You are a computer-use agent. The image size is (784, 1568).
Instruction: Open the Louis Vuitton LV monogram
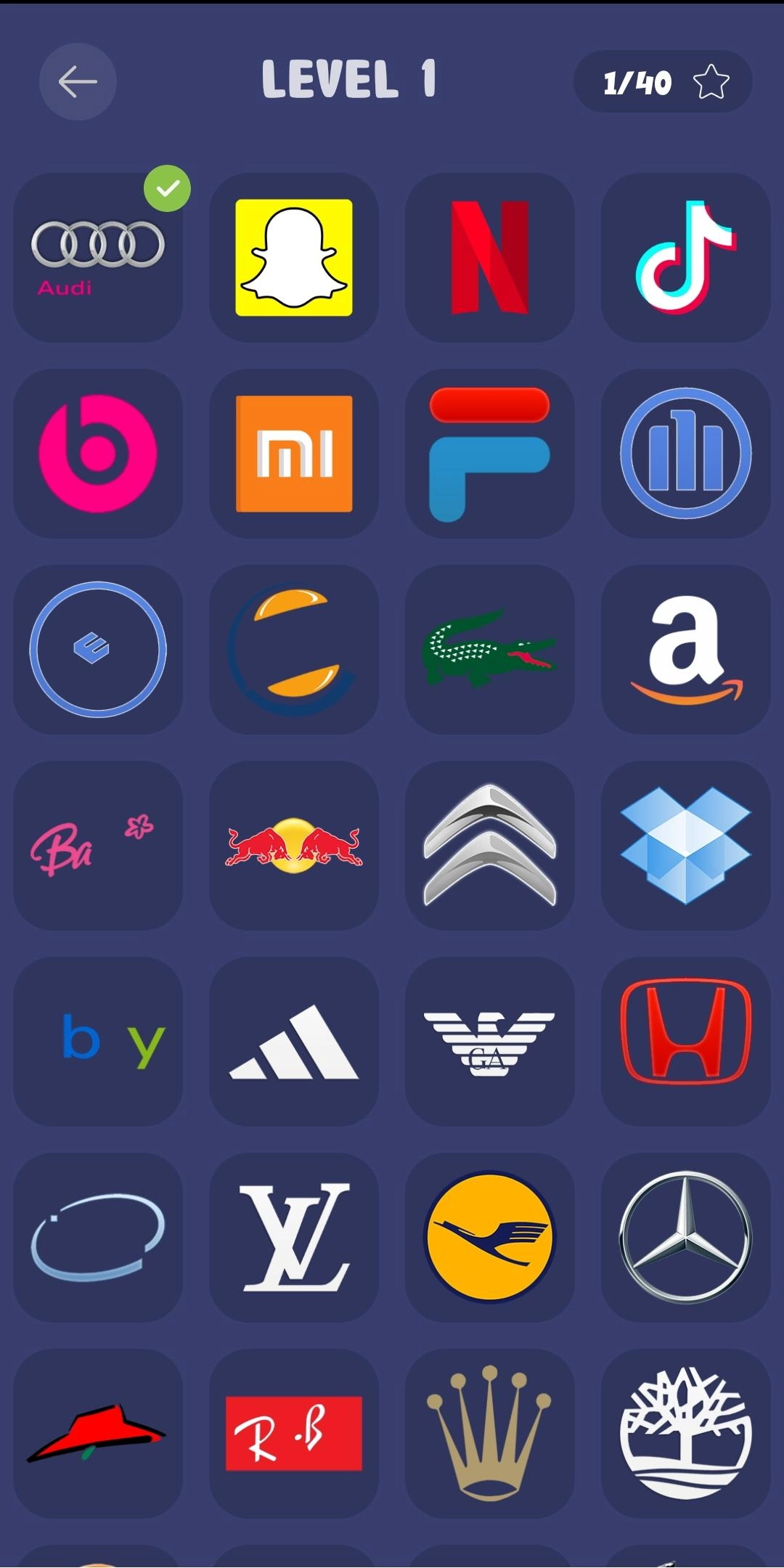[x=294, y=1238]
